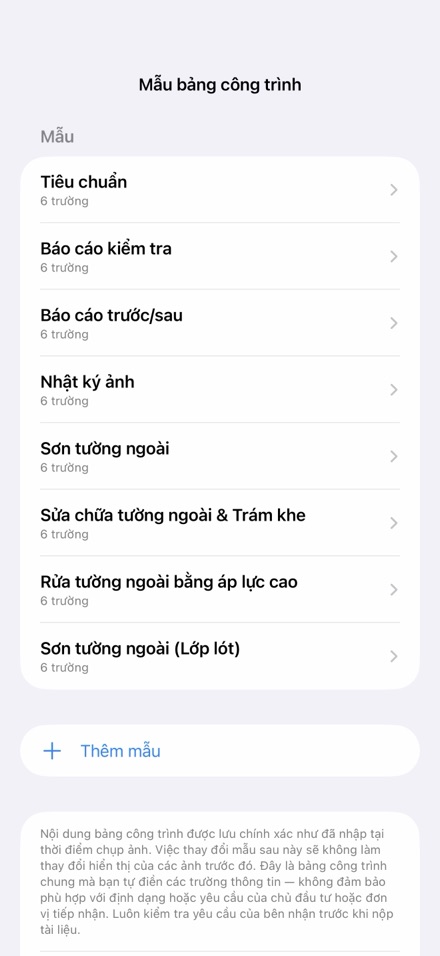Image resolution: width=440 pixels, height=956 pixels.
Task: Open the Tiêu chuẩn template
Action: click(220, 190)
